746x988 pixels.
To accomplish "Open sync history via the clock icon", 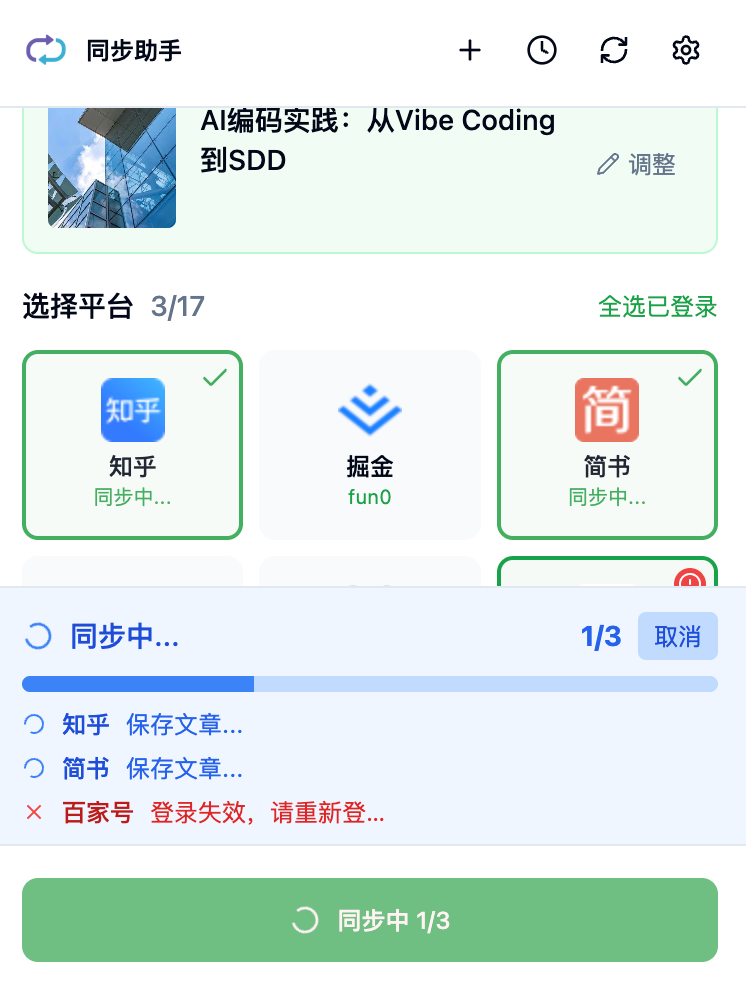I will (542, 50).
